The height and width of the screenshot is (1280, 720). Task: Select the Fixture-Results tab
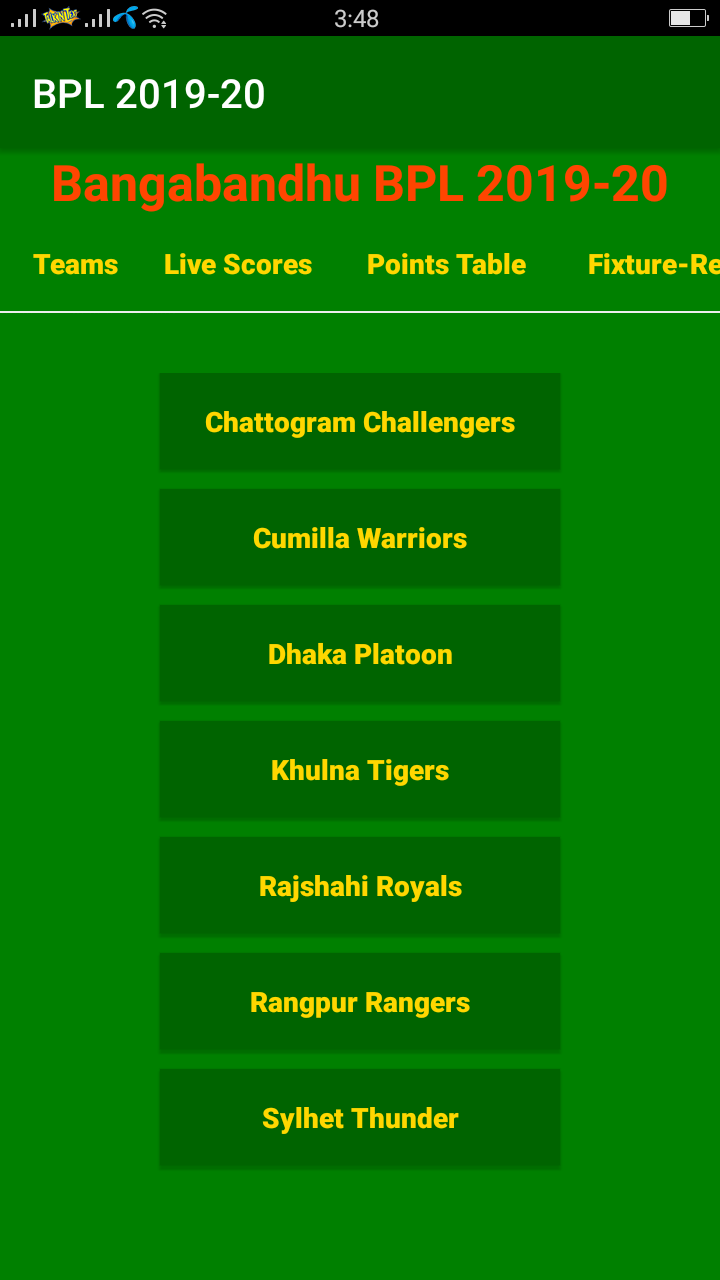click(x=652, y=265)
